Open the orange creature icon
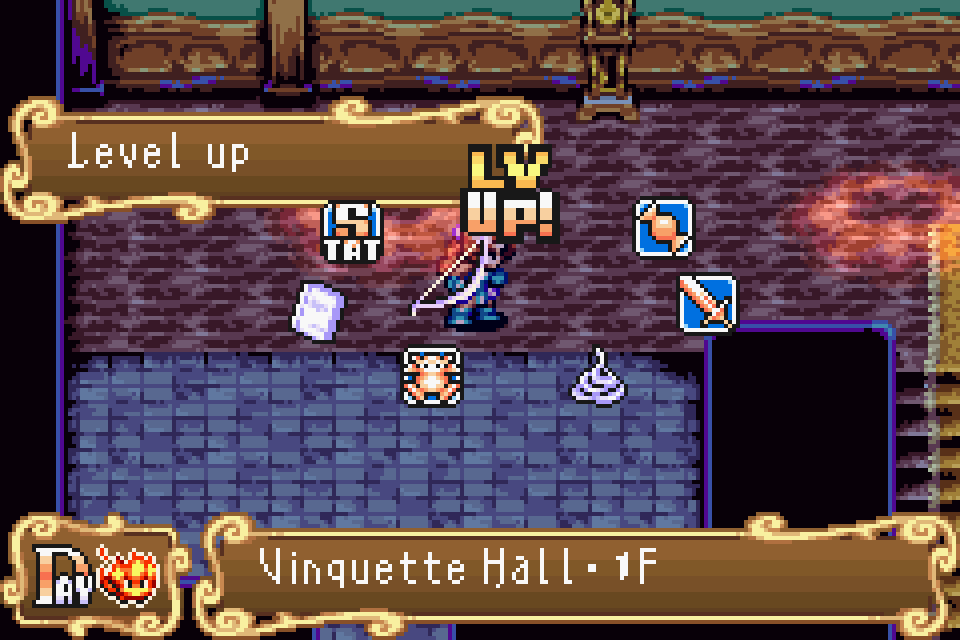This screenshot has width=960, height=640. (x=432, y=374)
